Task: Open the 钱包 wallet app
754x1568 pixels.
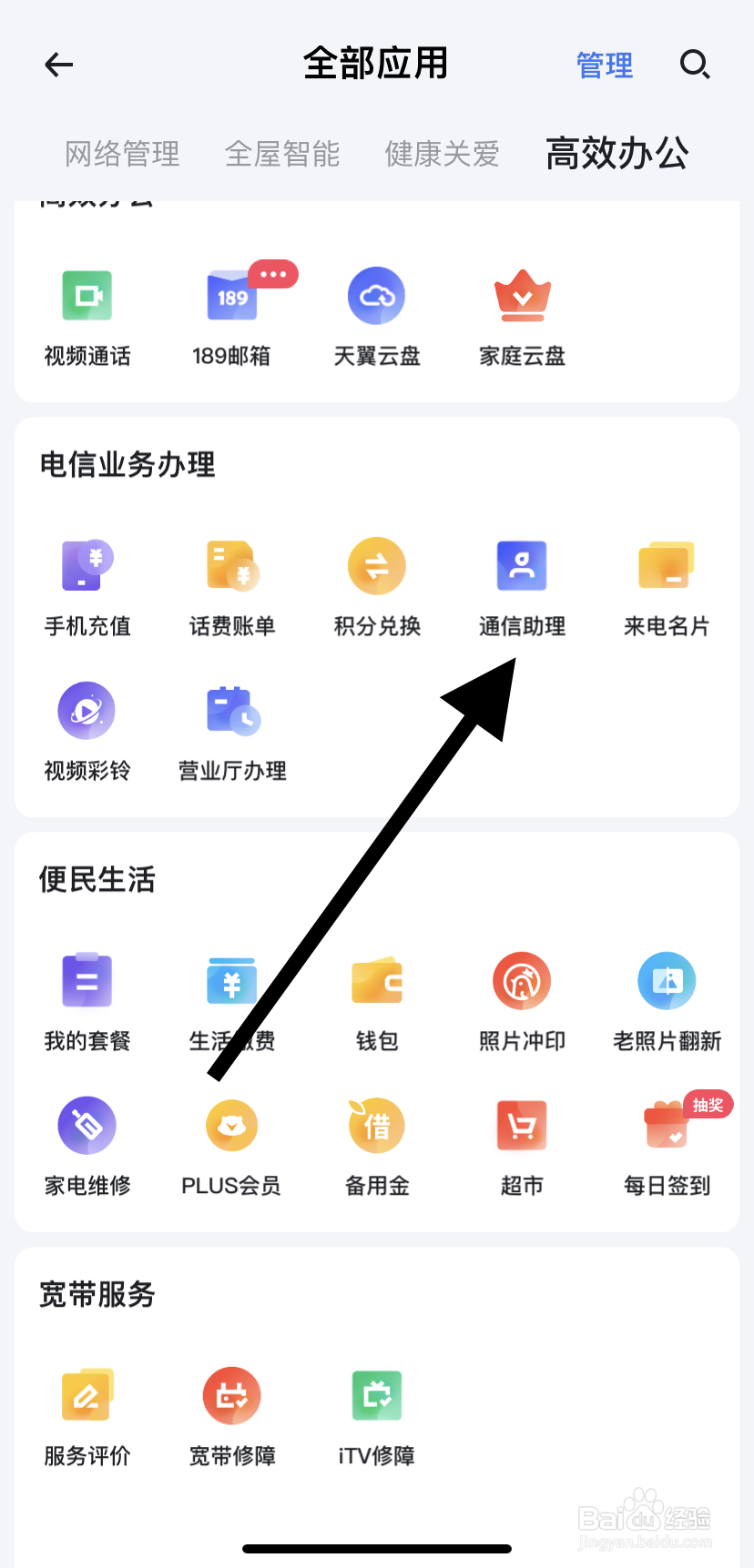Action: (376, 1001)
